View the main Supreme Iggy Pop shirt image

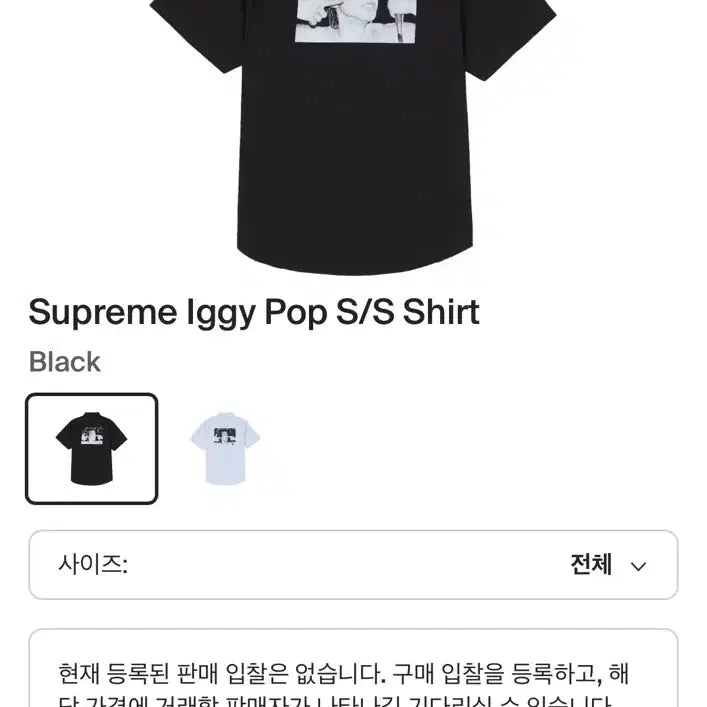tap(353, 130)
